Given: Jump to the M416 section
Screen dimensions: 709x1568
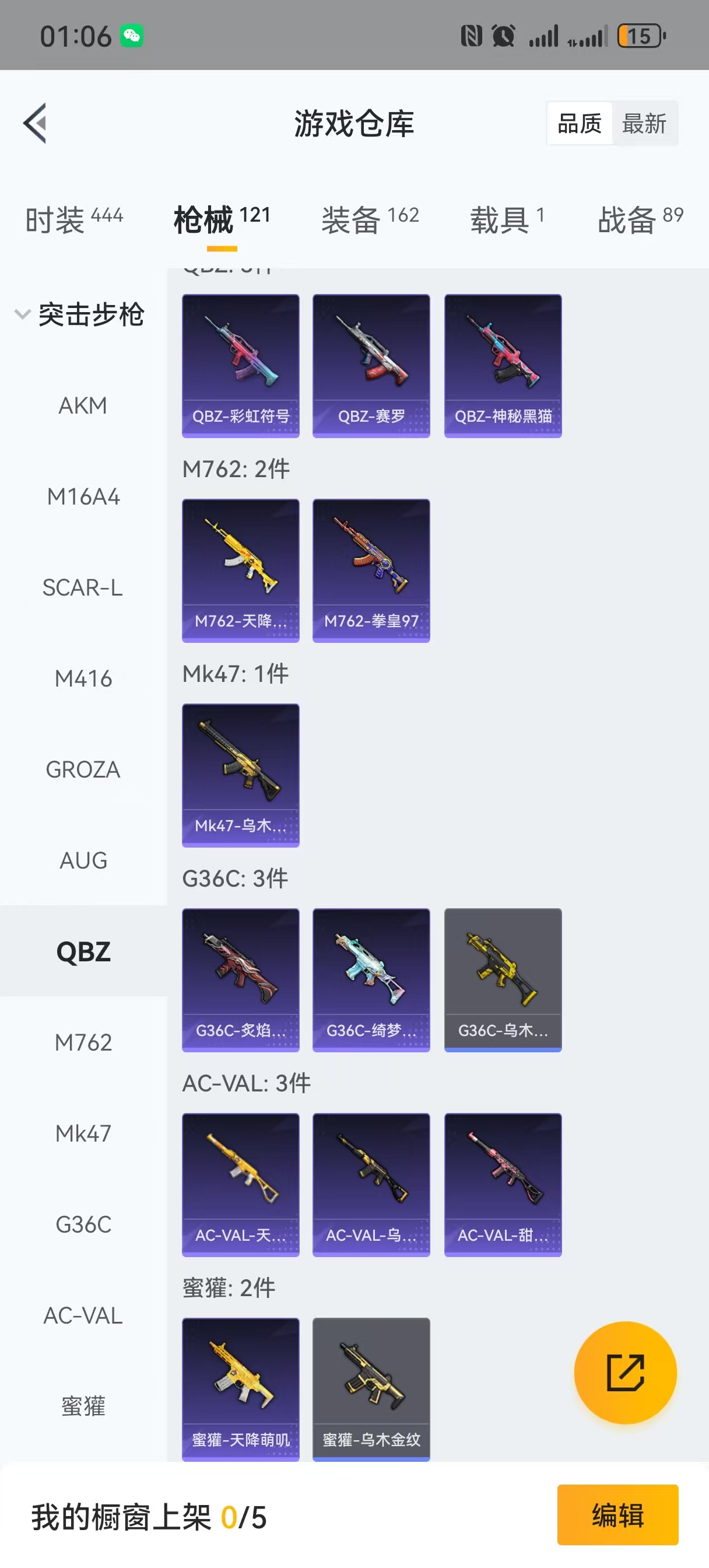Looking at the screenshot, I should [83, 678].
